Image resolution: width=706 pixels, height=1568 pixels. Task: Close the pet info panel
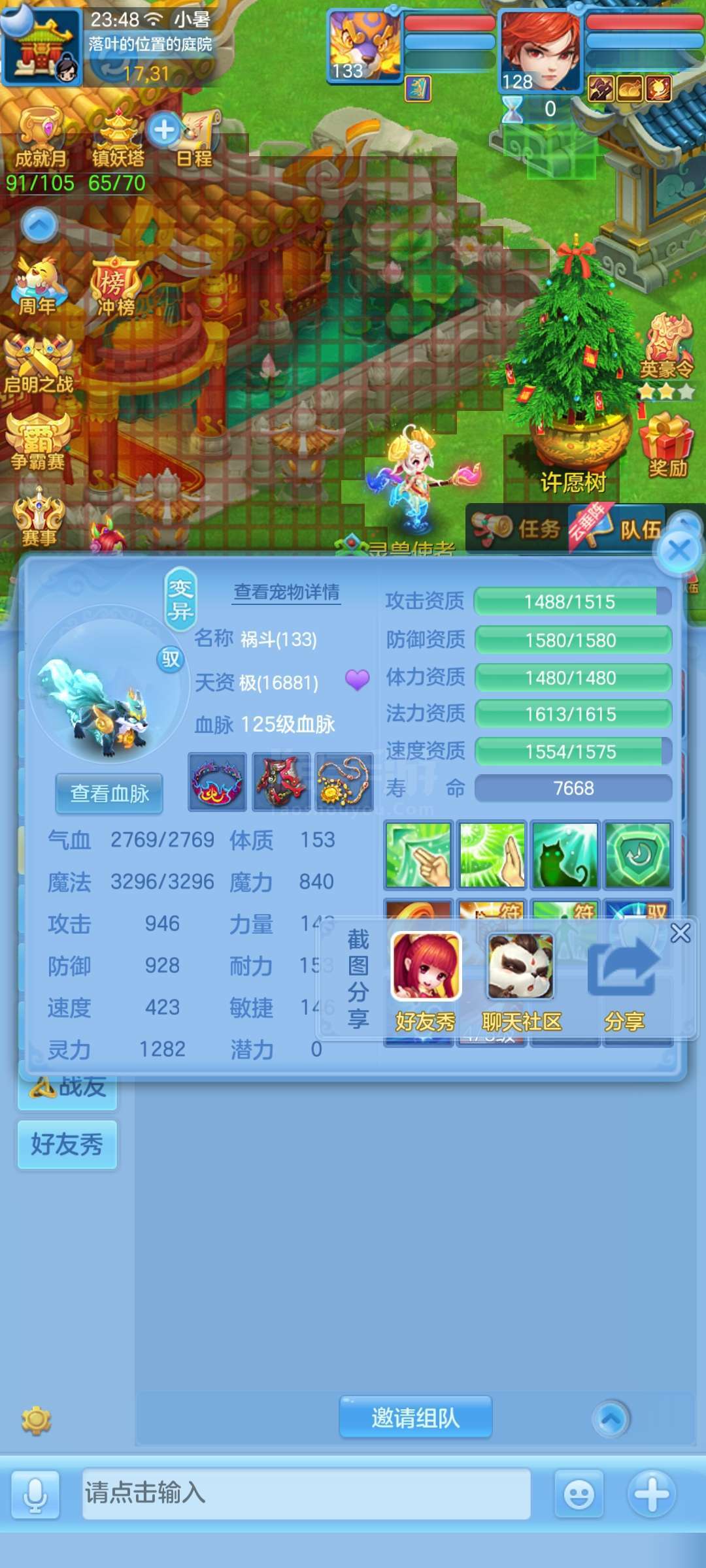(x=679, y=551)
